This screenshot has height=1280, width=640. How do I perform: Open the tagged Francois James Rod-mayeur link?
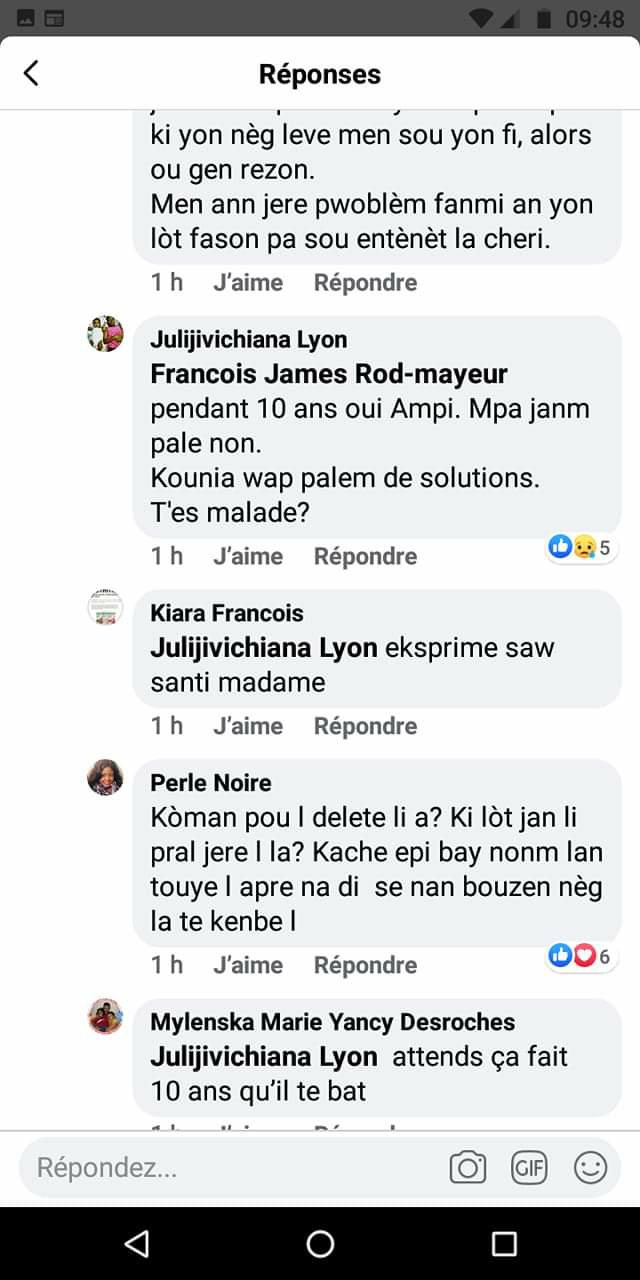pyautogui.click(x=328, y=375)
